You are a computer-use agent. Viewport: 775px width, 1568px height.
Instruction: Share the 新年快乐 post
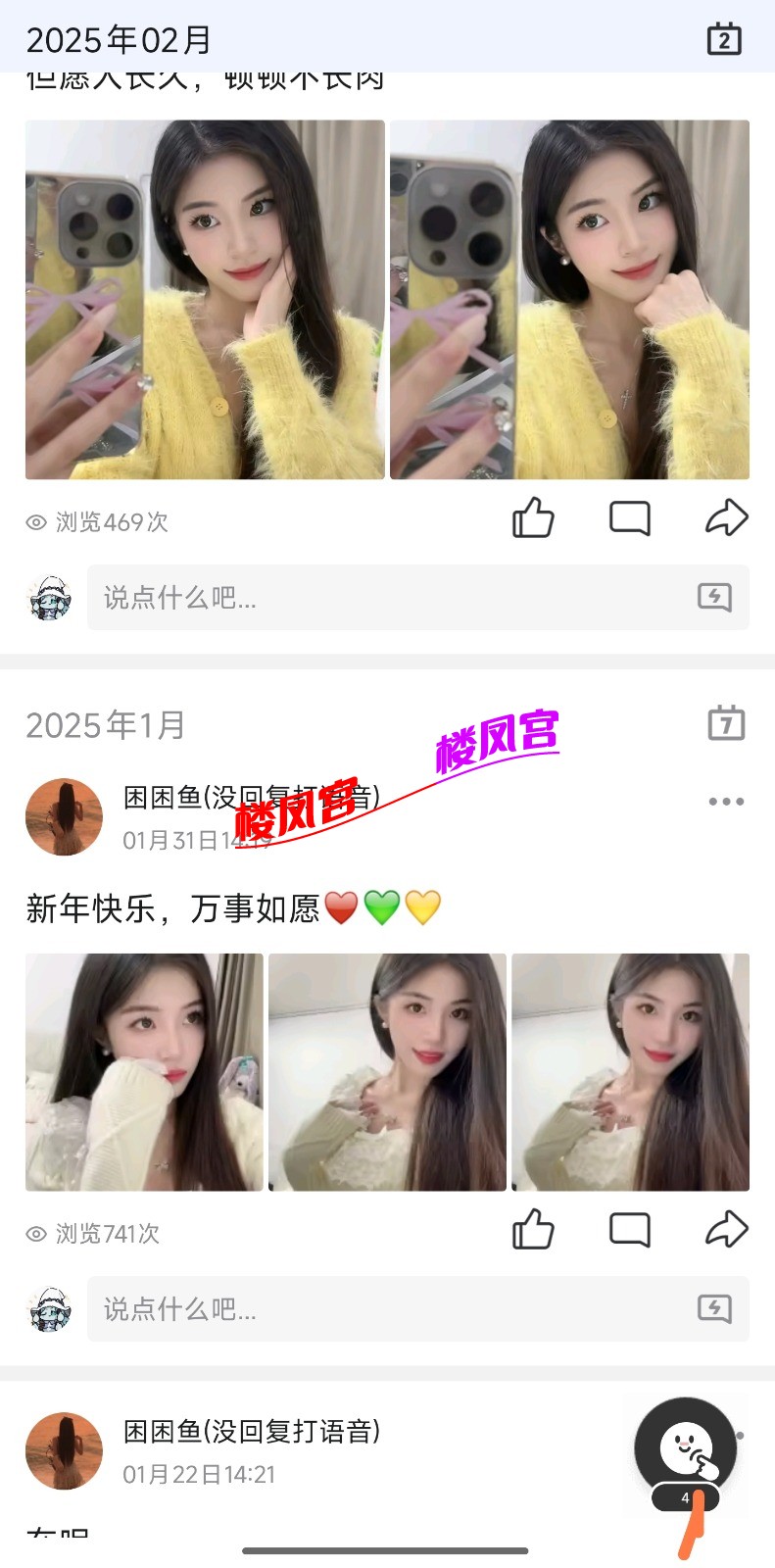(x=725, y=1228)
